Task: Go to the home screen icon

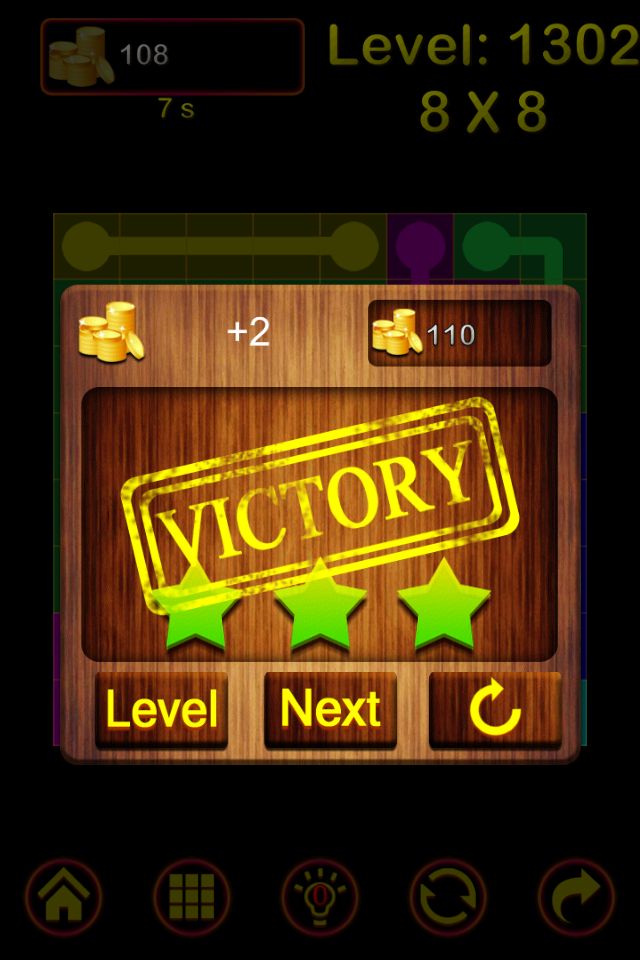Action: (x=64, y=897)
